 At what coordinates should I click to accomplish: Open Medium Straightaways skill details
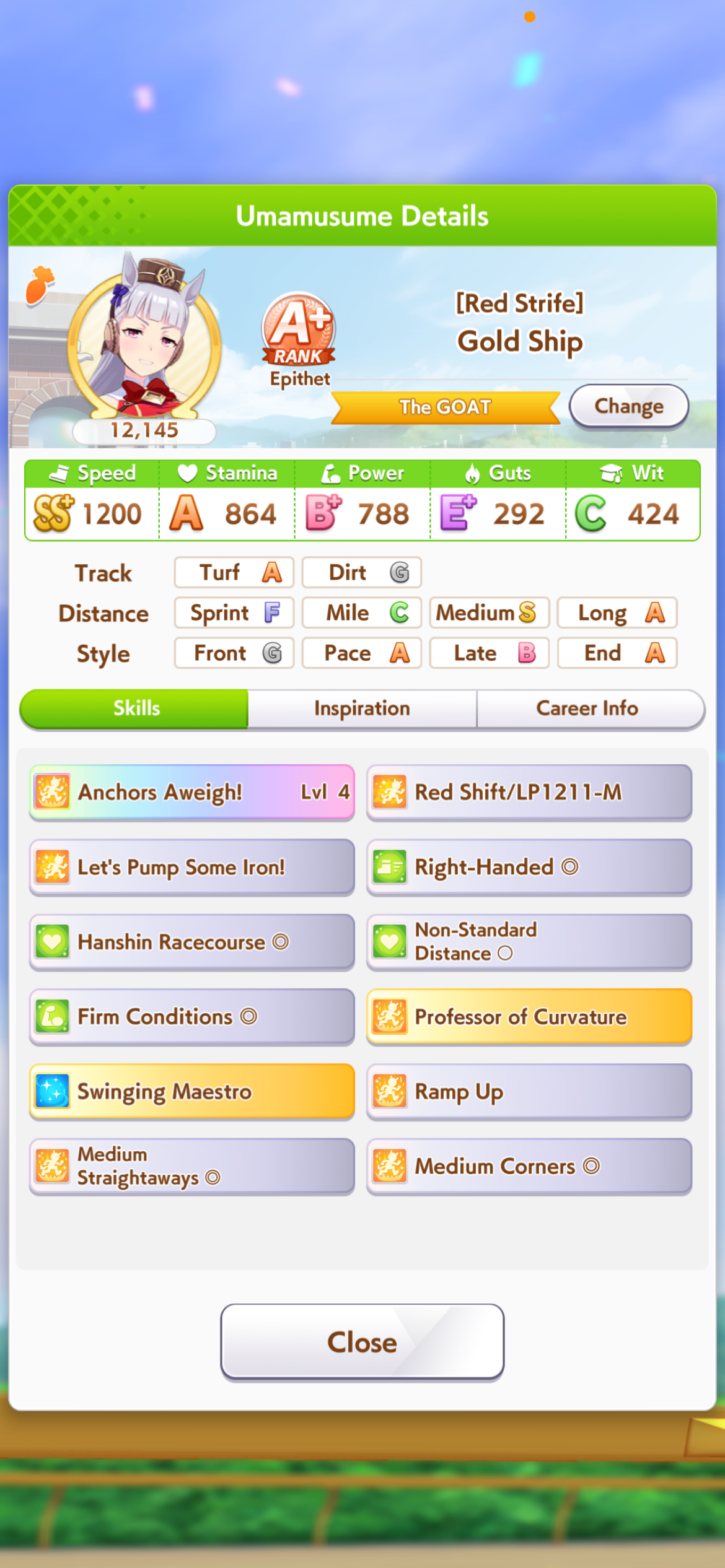[x=191, y=1166]
